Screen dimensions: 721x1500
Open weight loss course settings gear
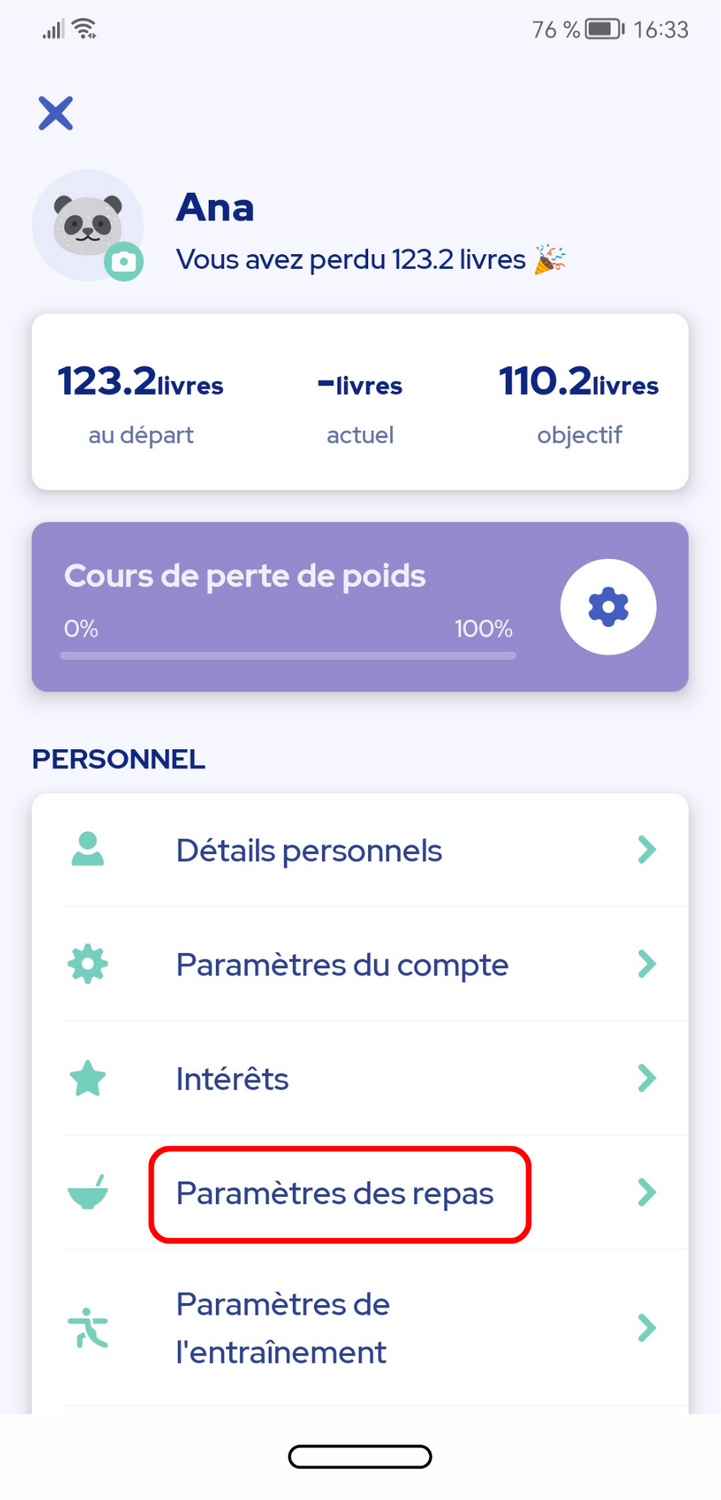coord(608,607)
